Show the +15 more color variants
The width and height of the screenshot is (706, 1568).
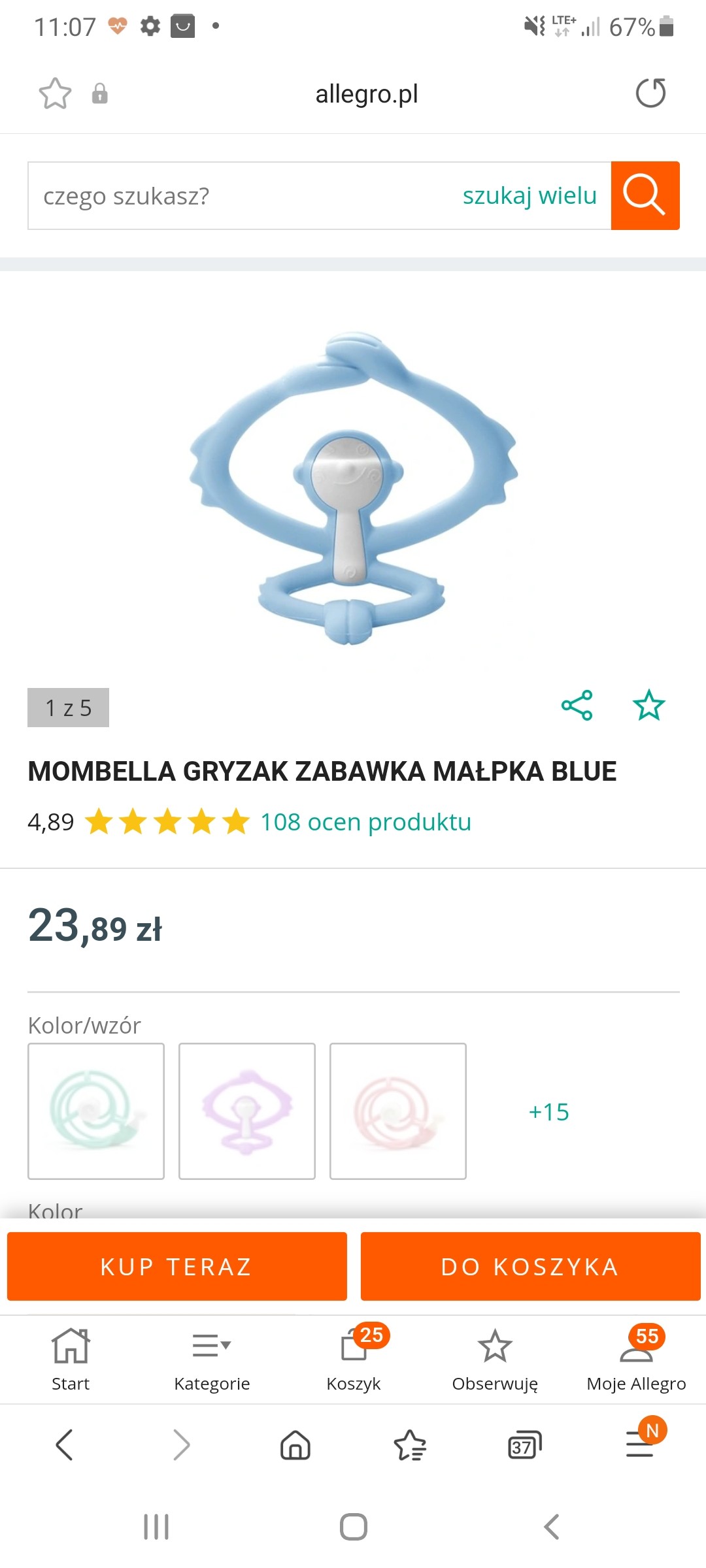tap(548, 1112)
